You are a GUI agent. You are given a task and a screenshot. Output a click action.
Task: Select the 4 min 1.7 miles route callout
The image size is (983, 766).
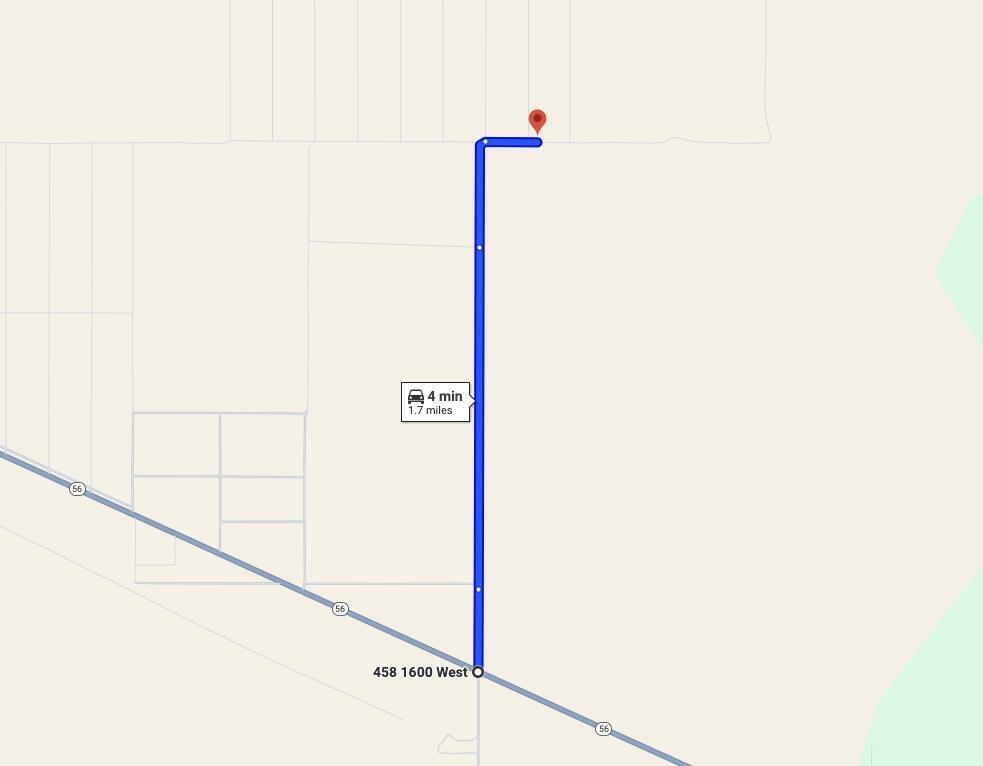click(x=436, y=402)
